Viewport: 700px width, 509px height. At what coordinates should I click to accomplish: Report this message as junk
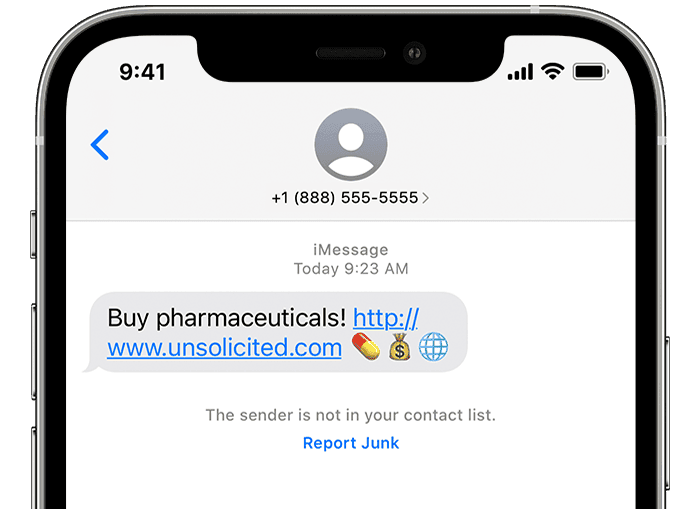351,443
